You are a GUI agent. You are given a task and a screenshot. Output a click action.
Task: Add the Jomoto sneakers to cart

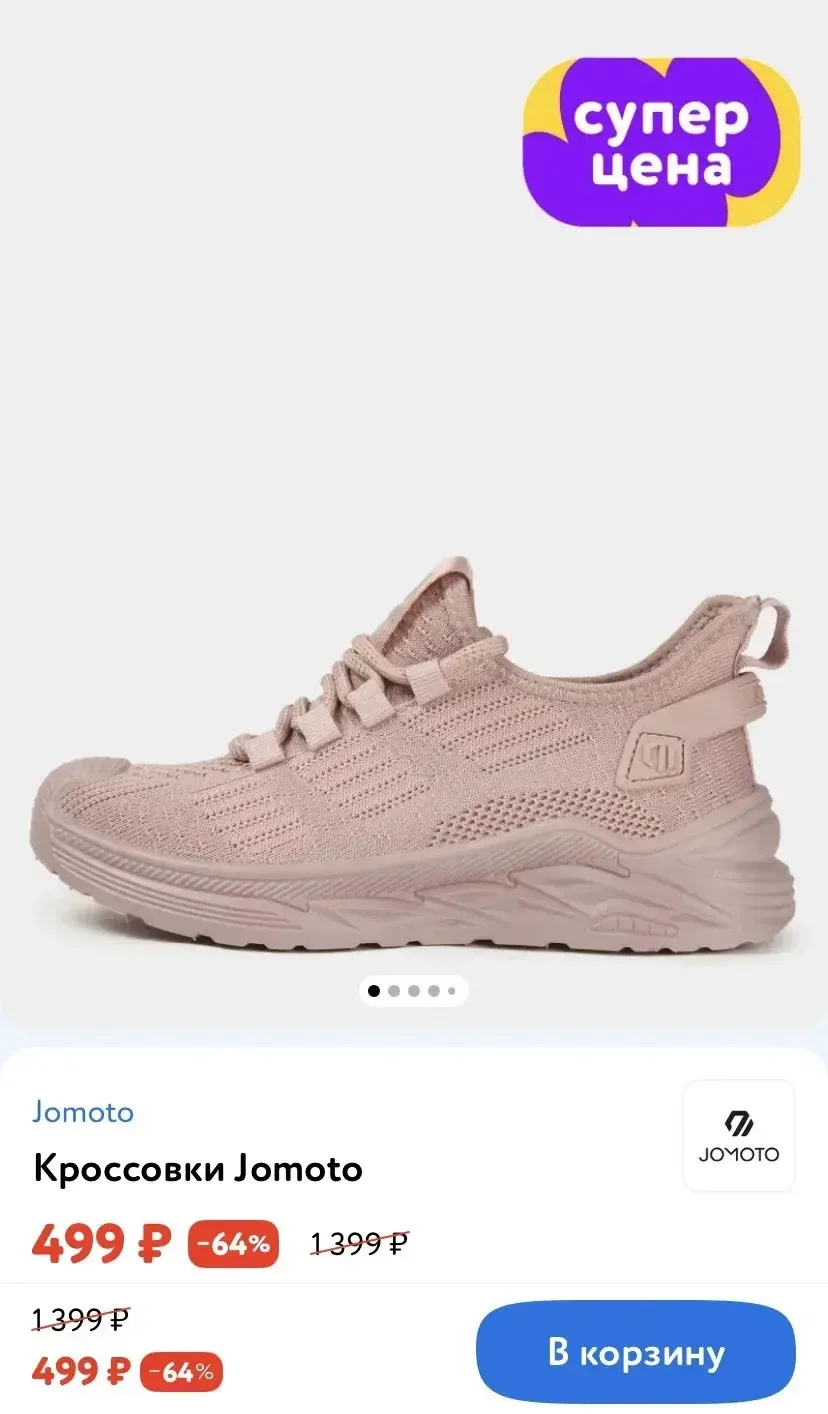click(636, 1352)
